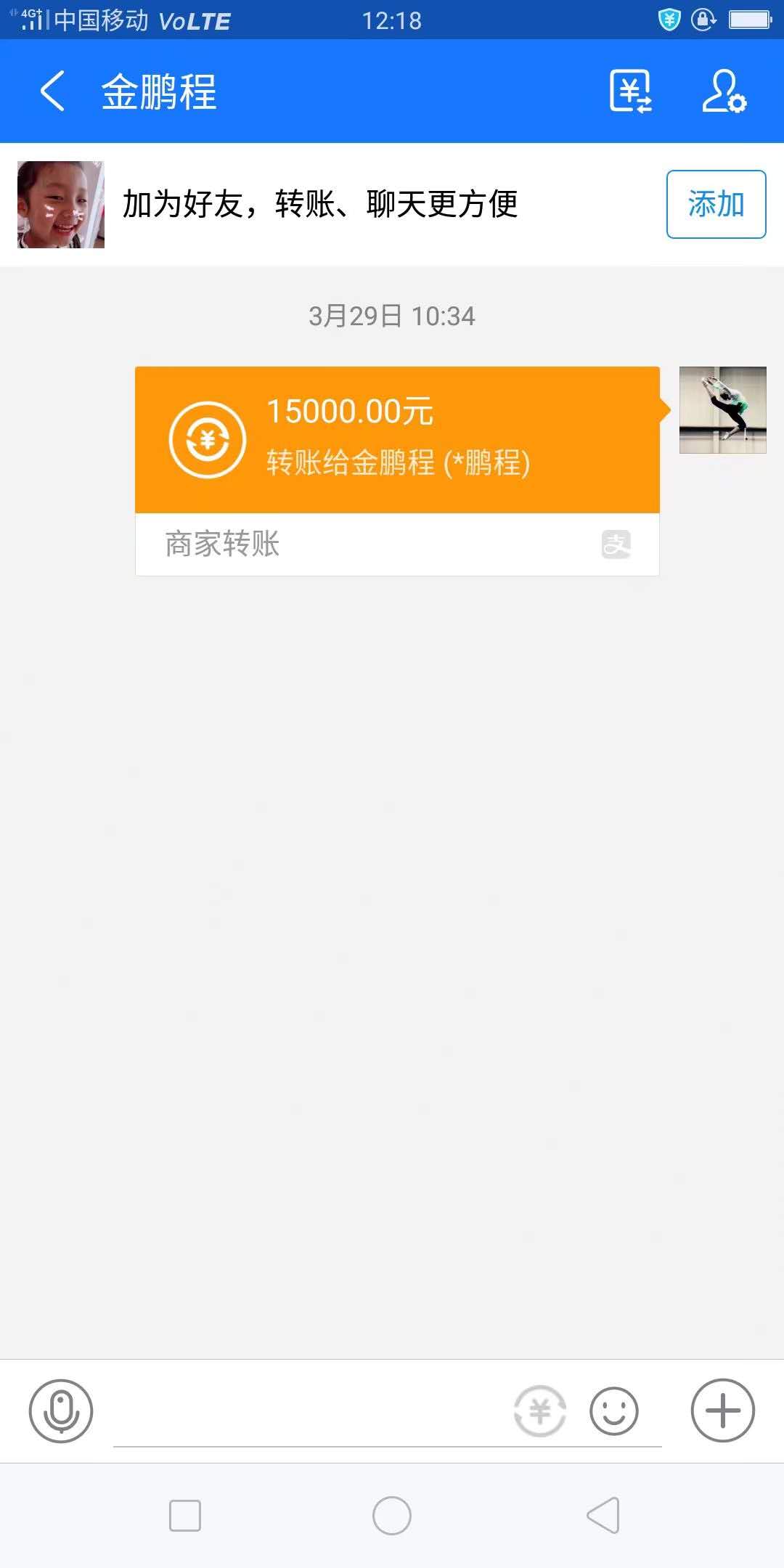Open the emoji picker
The height and width of the screenshot is (1568, 784).
tap(614, 1411)
